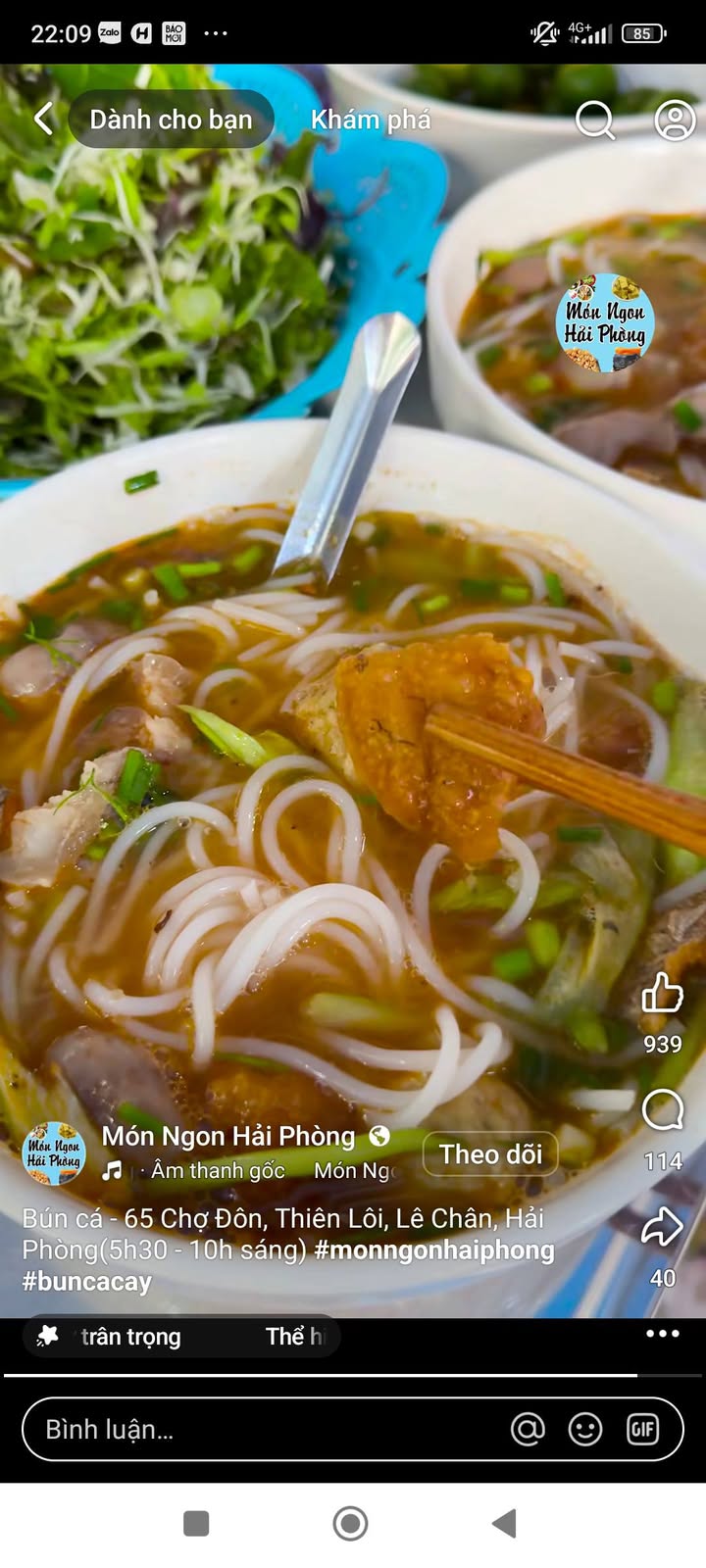
Task: Open the three-dot more options menu
Action: (x=663, y=1334)
